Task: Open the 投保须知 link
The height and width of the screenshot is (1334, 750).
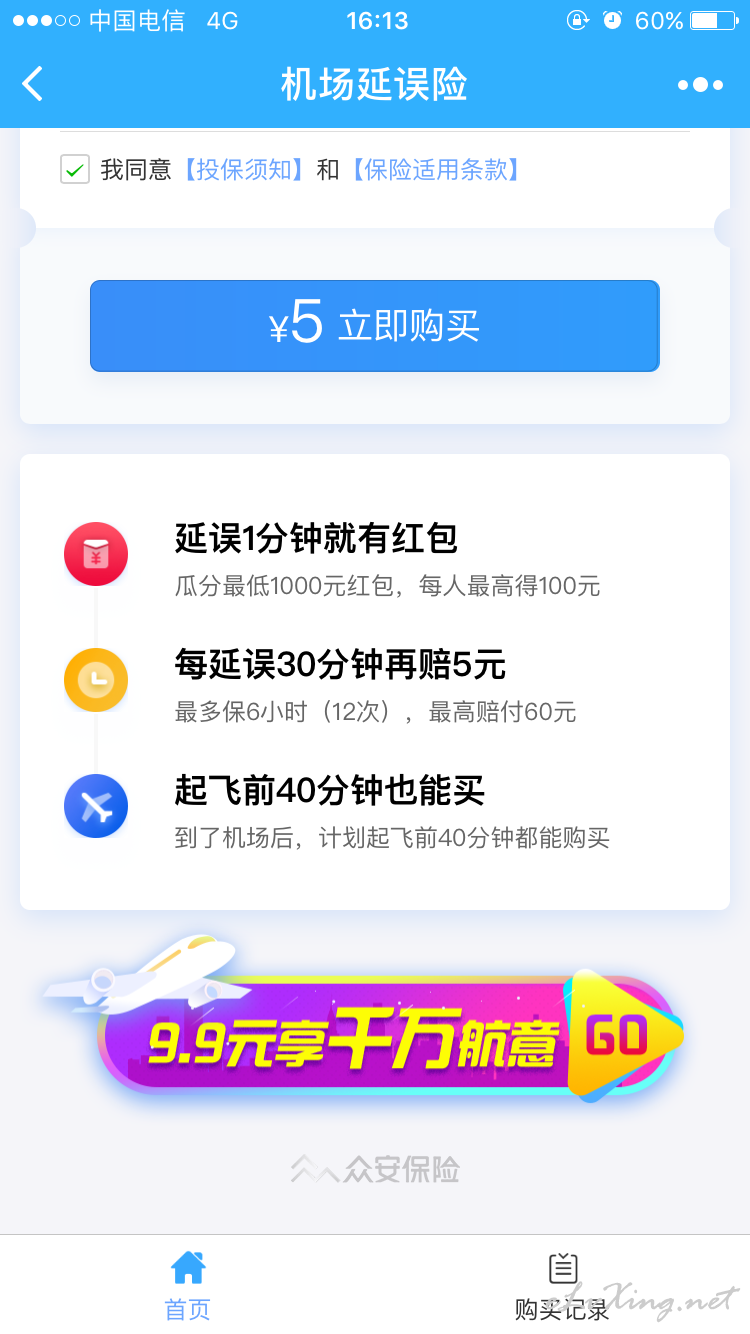Action: (x=243, y=170)
